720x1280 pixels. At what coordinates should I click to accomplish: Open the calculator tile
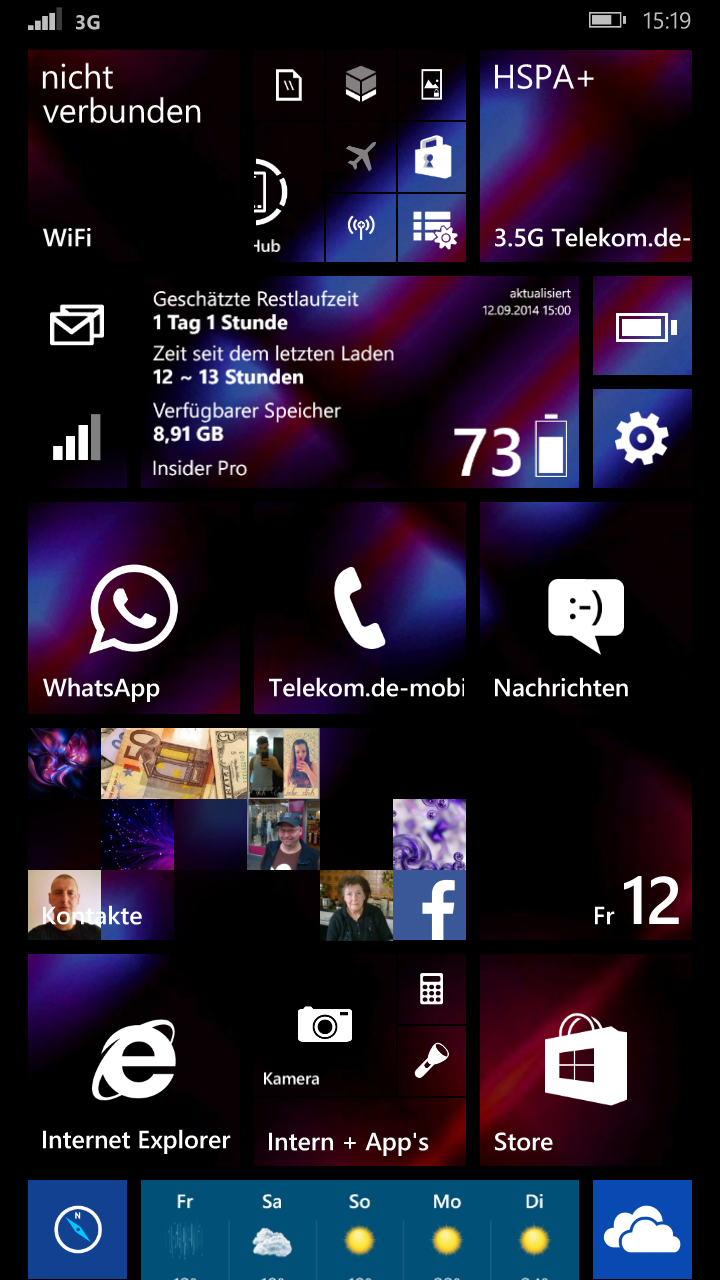[x=432, y=989]
